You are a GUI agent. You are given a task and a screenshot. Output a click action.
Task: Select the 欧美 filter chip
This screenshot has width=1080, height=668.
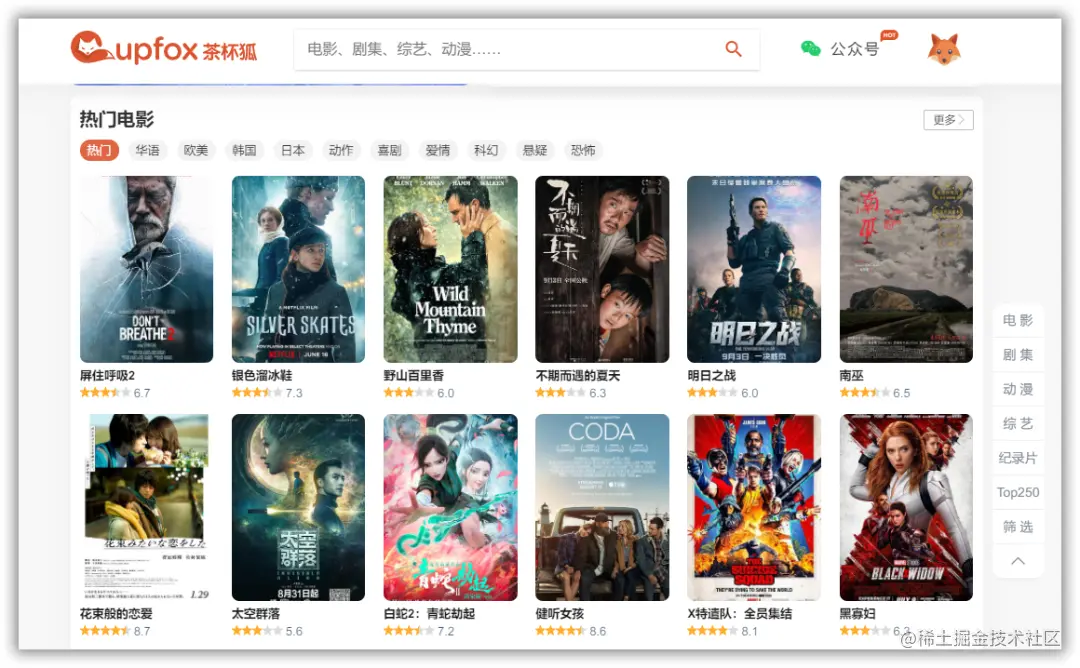pyautogui.click(x=196, y=150)
